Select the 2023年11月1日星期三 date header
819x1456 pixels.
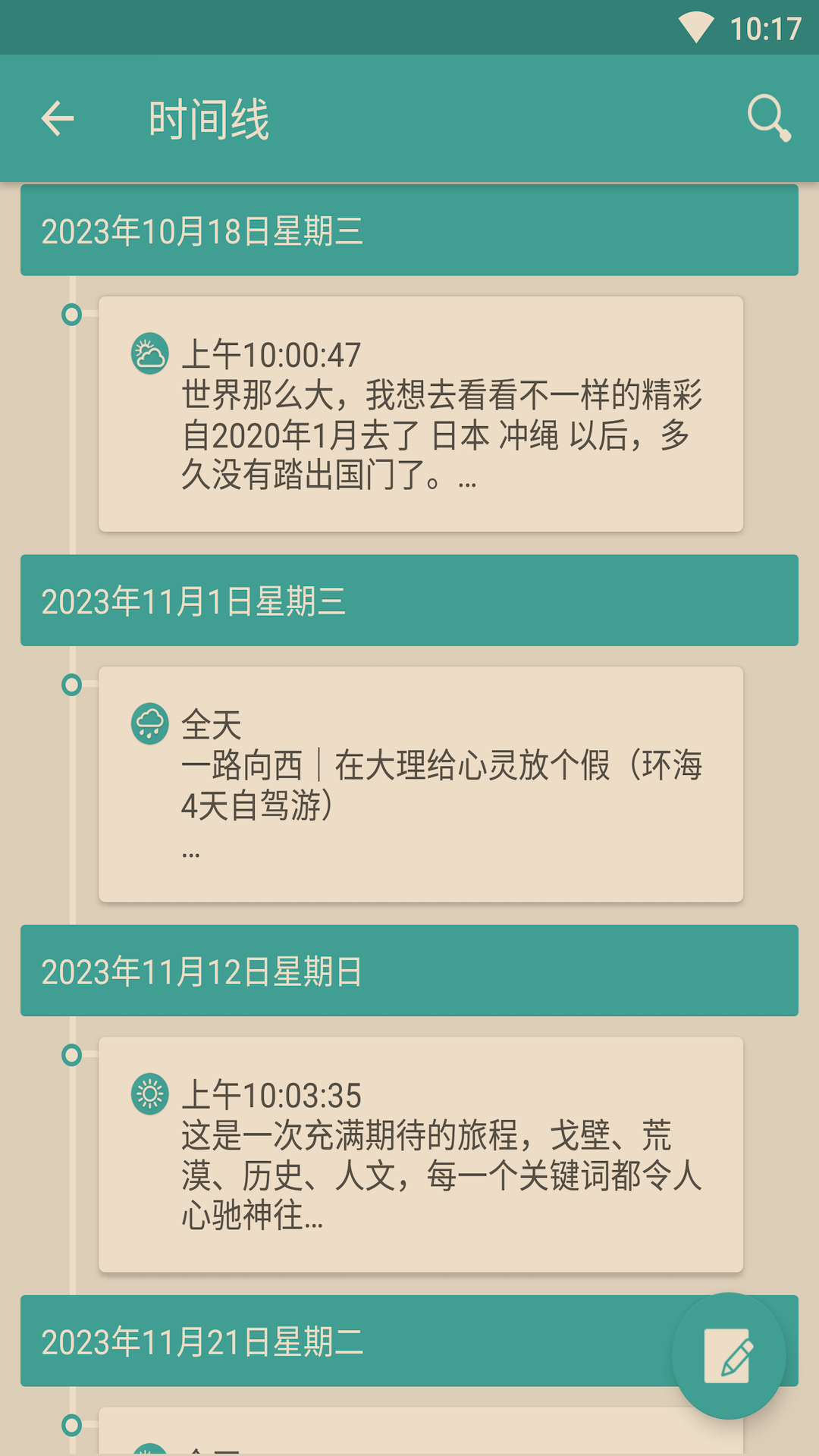tap(409, 600)
